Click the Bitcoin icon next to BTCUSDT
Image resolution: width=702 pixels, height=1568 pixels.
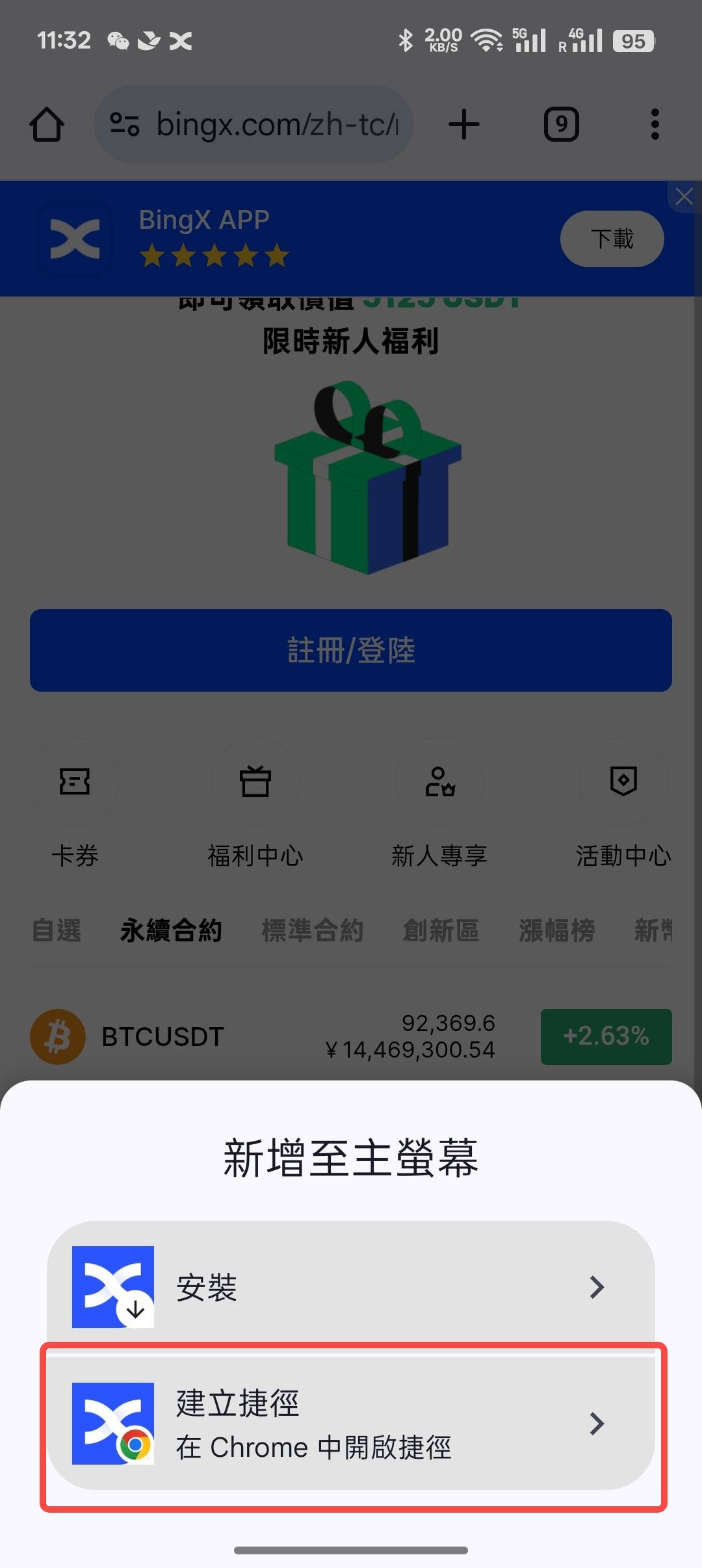57,1037
